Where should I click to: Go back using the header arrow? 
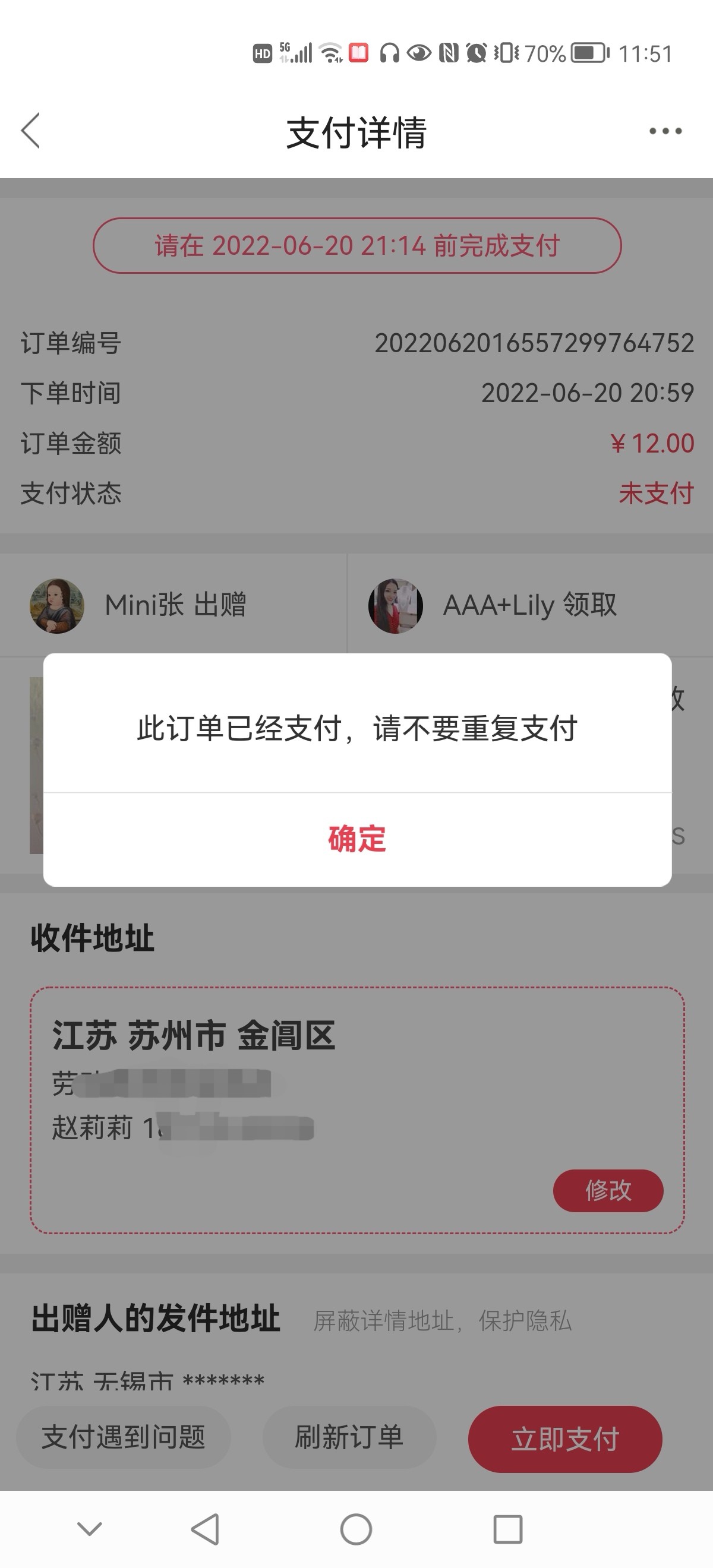(31, 130)
